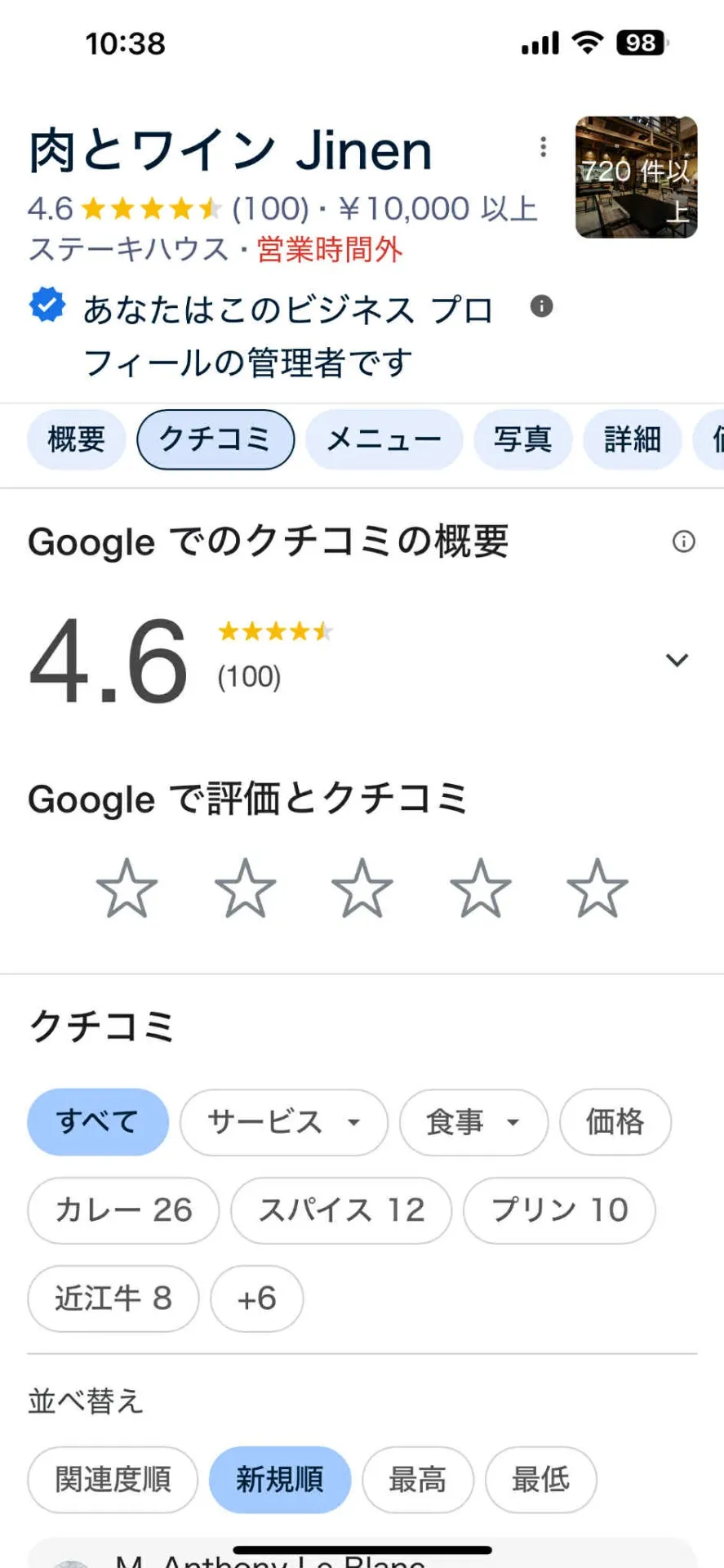Screen dimensions: 724x1568
Task: Expand the 4.6 rating breakdown chevron
Action: click(x=677, y=660)
